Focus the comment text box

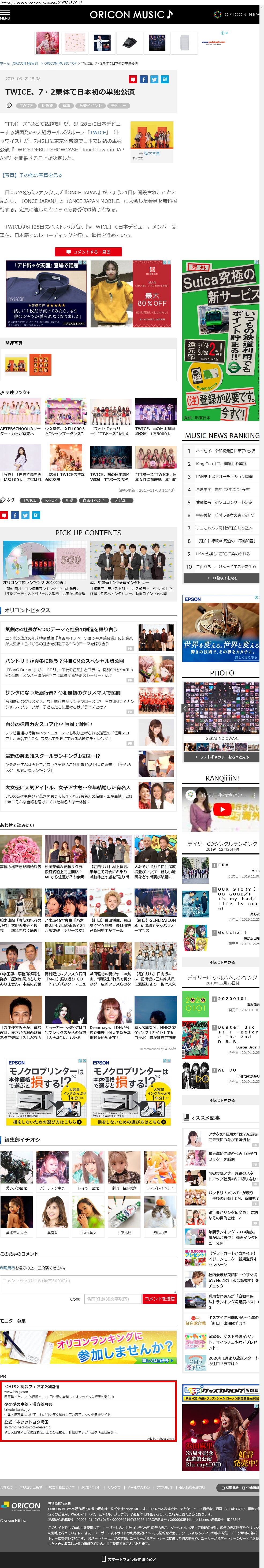tap(88, 1282)
